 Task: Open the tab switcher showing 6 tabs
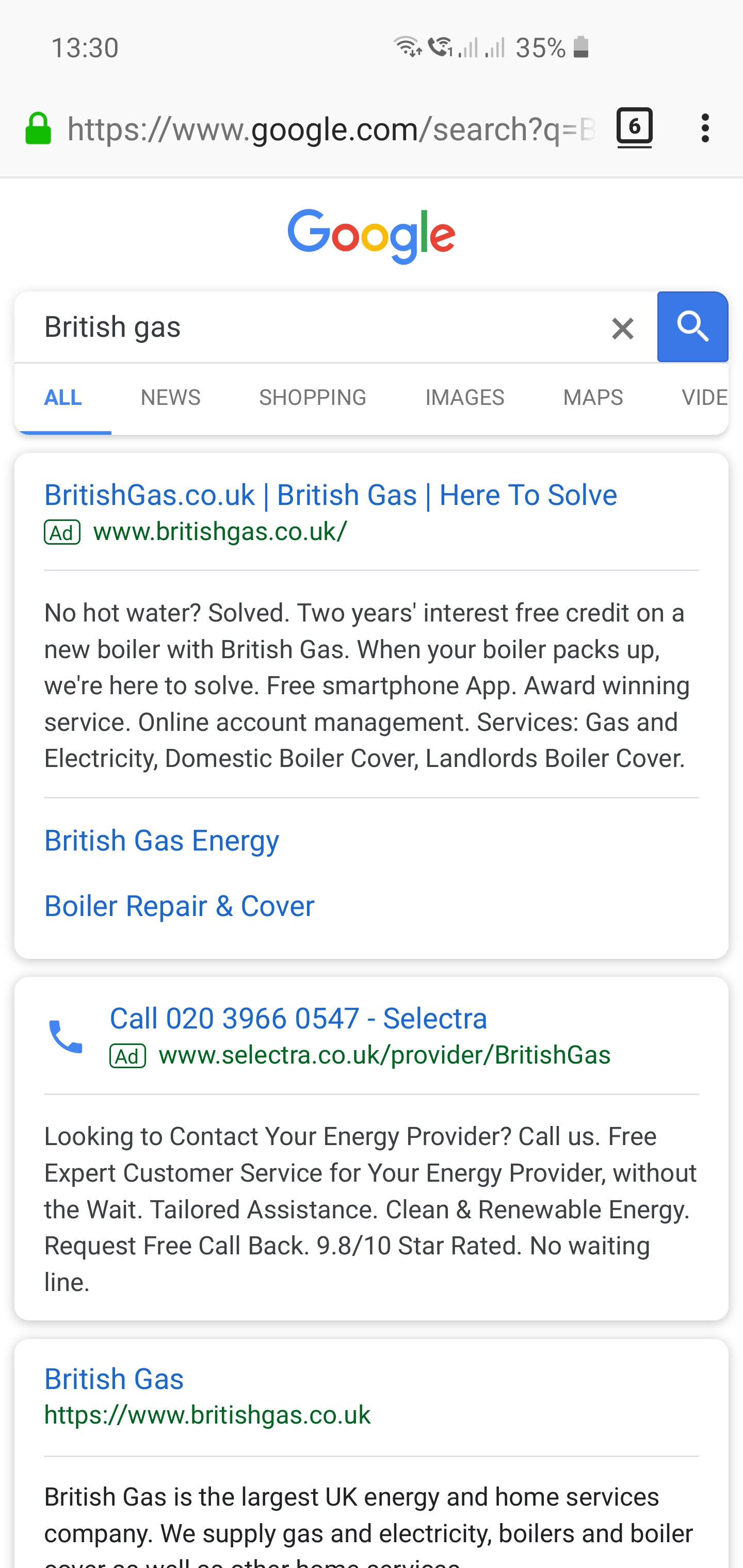point(634,126)
